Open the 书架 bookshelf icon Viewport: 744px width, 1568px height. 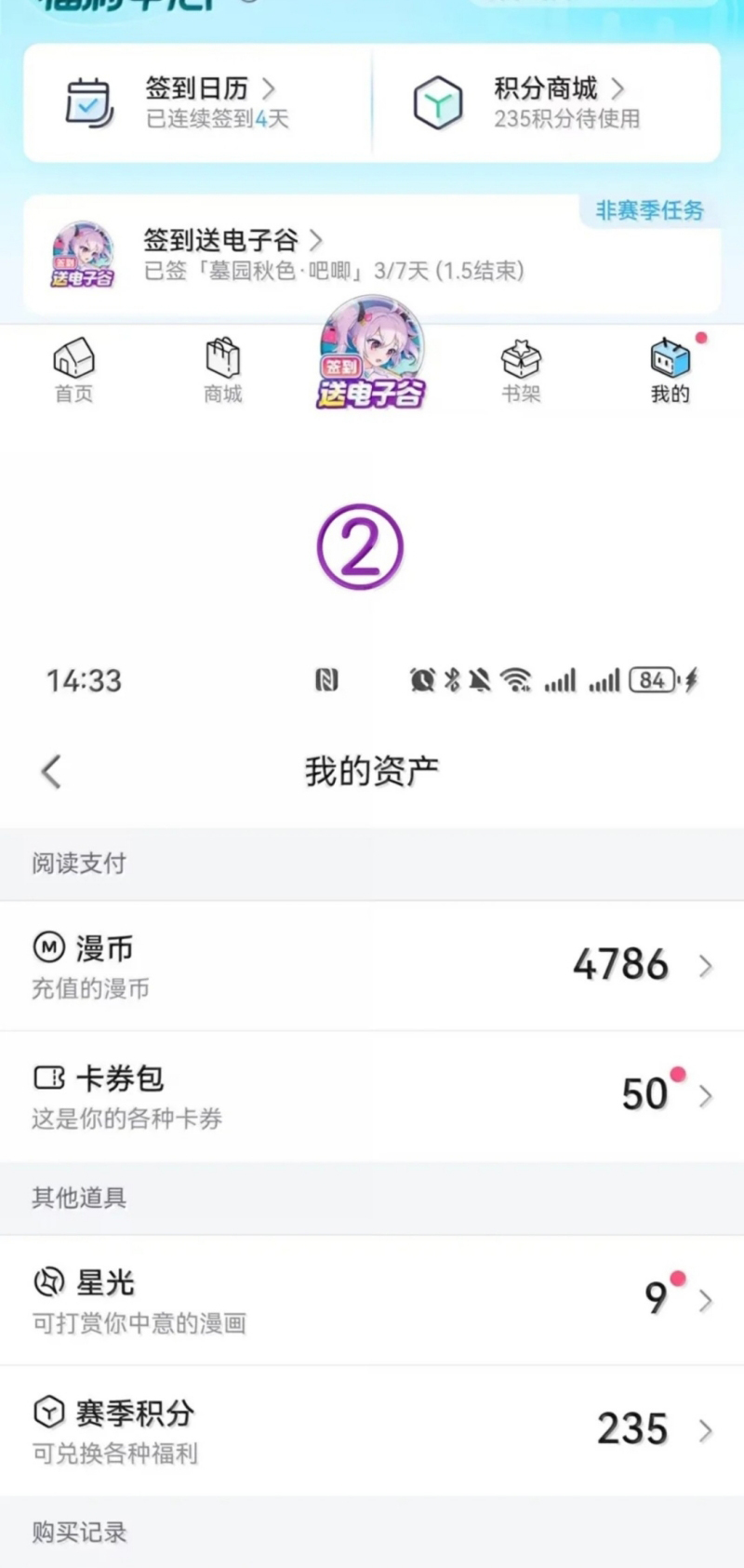[x=521, y=358]
